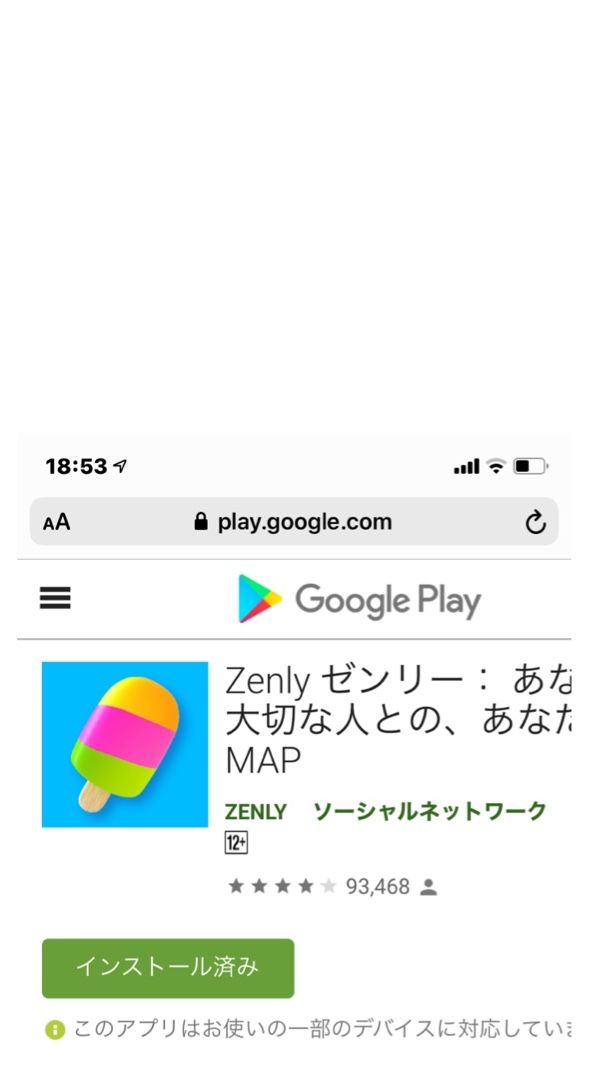The width and height of the screenshot is (608, 1080).
Task: Open the AA text size options
Action: coord(57,522)
